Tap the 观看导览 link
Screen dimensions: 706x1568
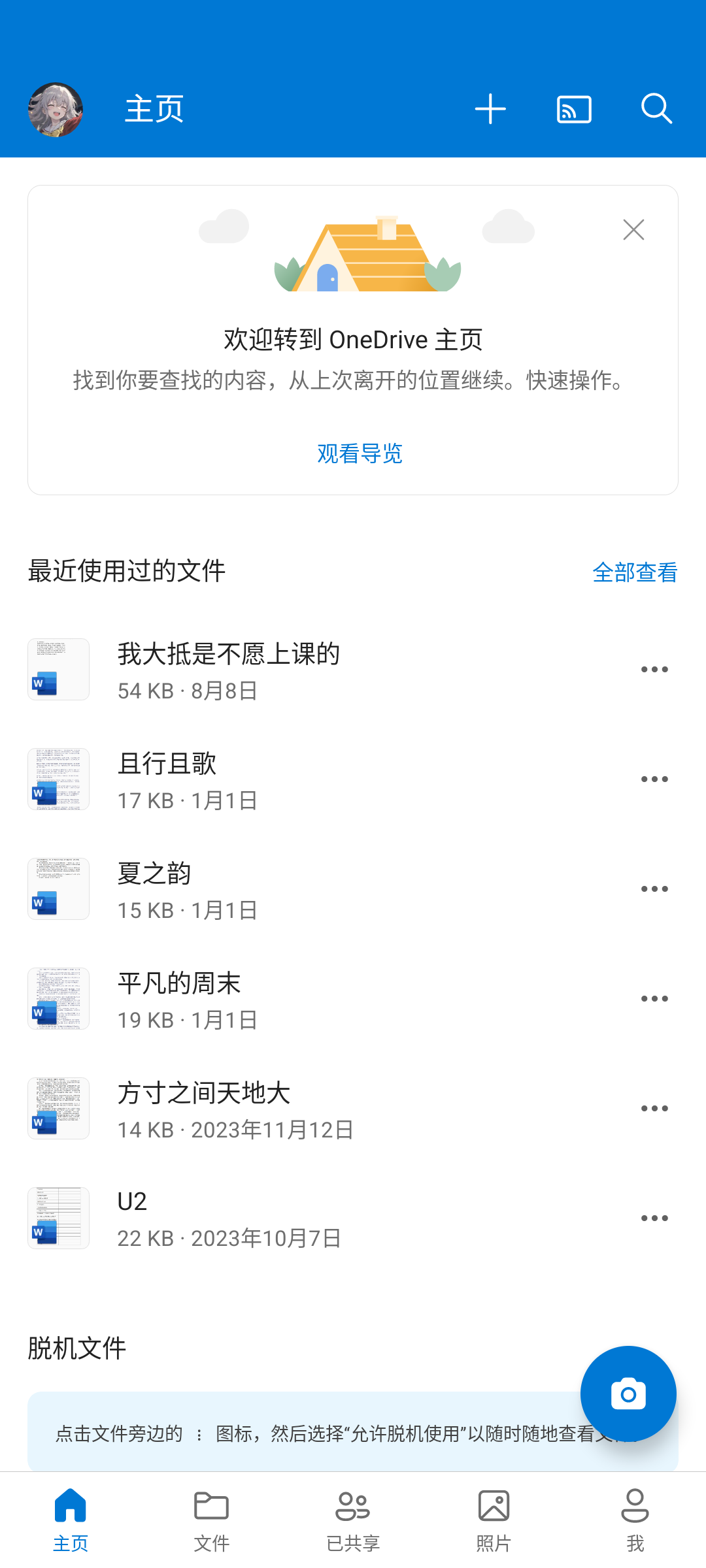[360, 453]
